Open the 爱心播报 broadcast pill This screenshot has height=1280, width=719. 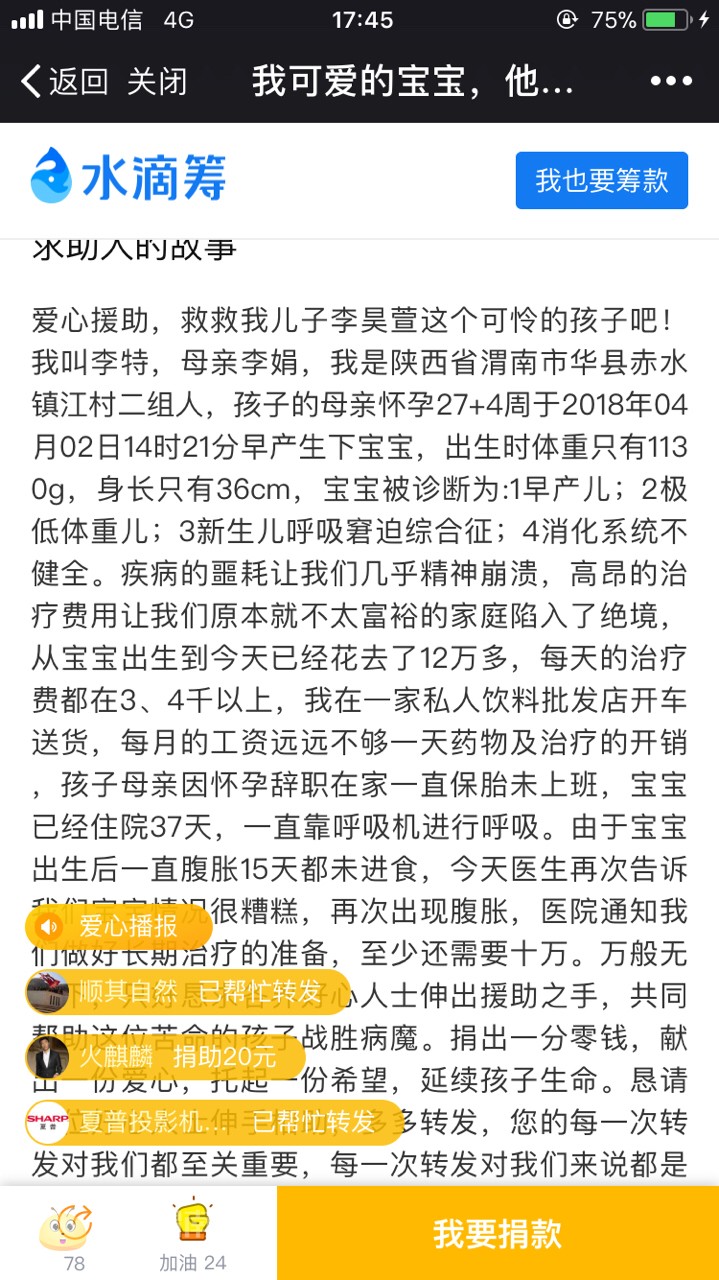(118, 926)
